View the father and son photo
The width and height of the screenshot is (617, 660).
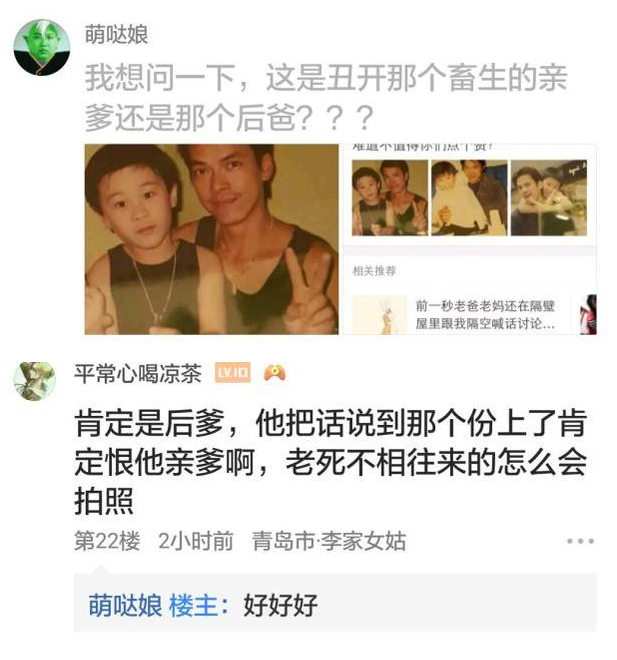pyautogui.click(x=211, y=239)
